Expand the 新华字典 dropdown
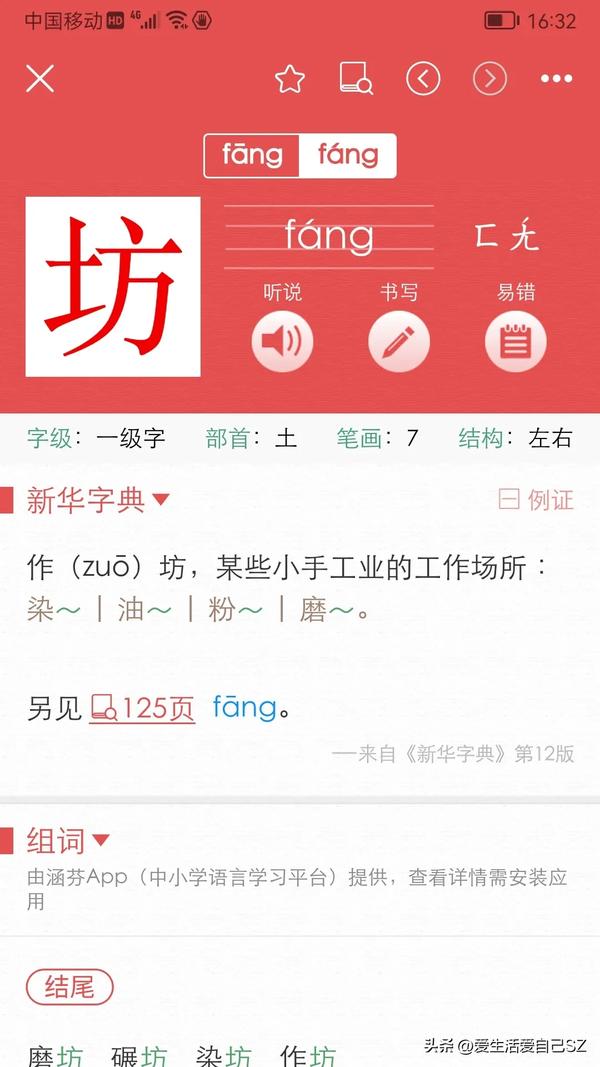This screenshot has height=1067, width=600. click(97, 500)
